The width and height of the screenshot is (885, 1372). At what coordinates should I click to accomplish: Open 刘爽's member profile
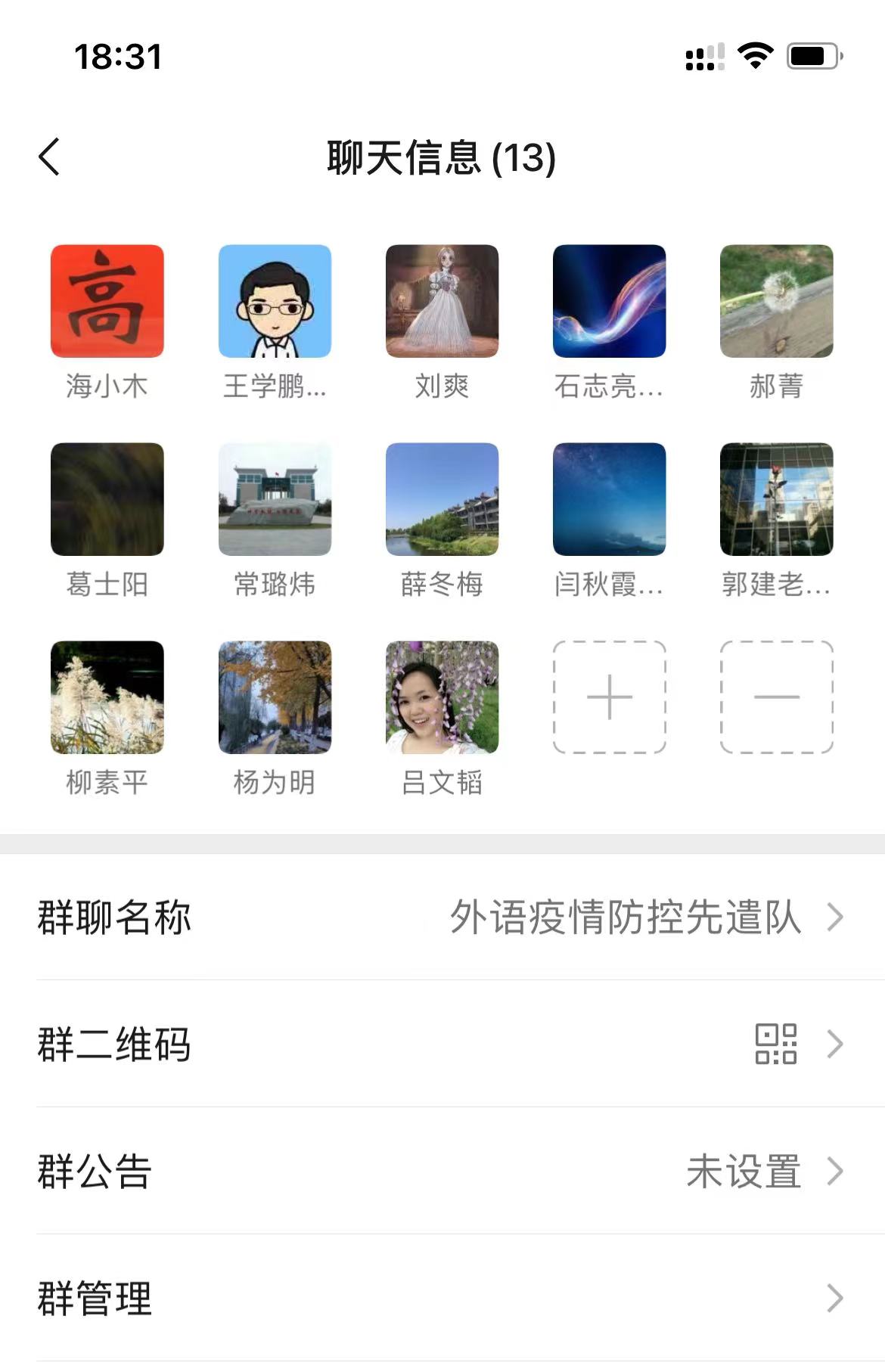pyautogui.click(x=442, y=301)
